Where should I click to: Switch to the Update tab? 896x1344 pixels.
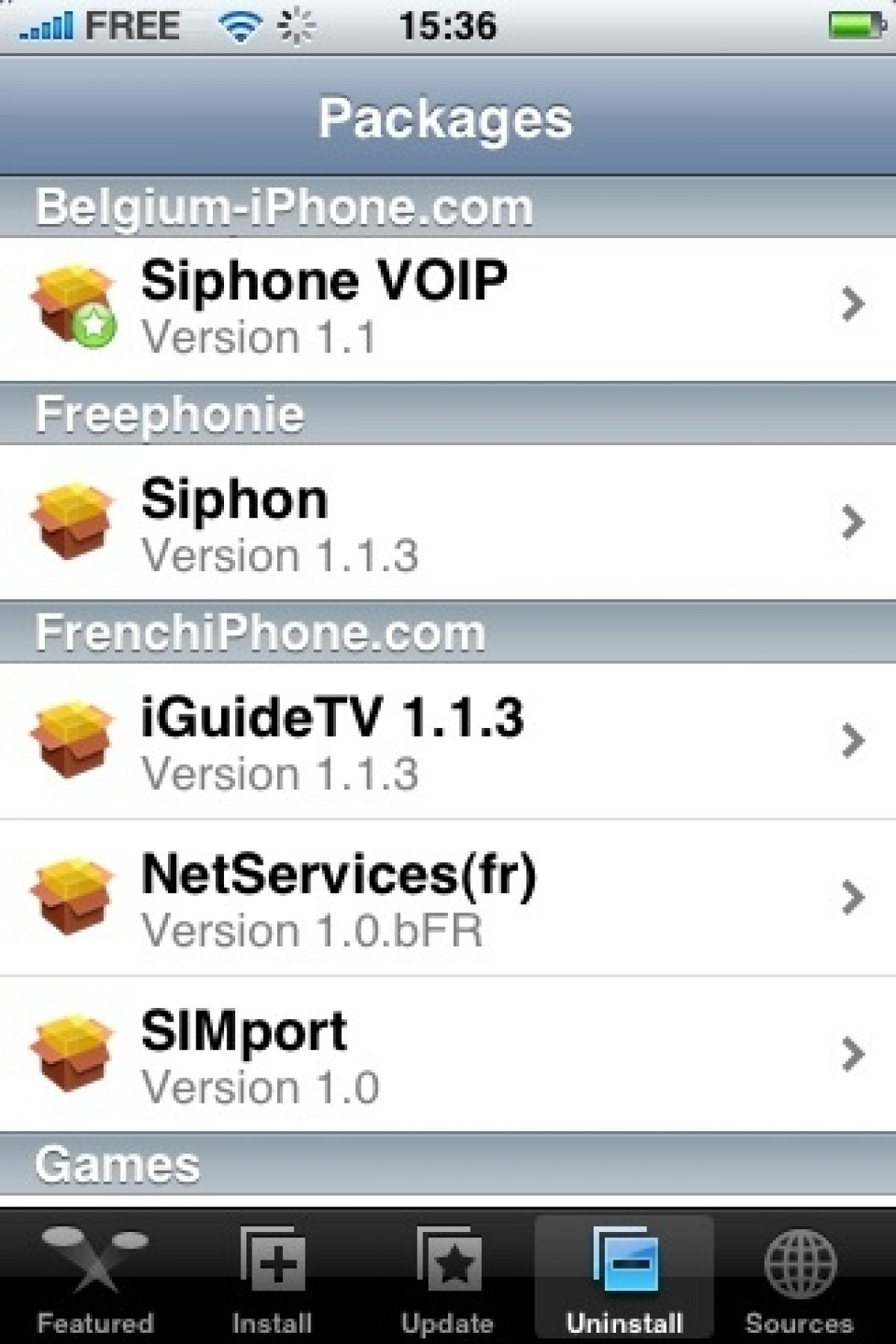tap(447, 1278)
